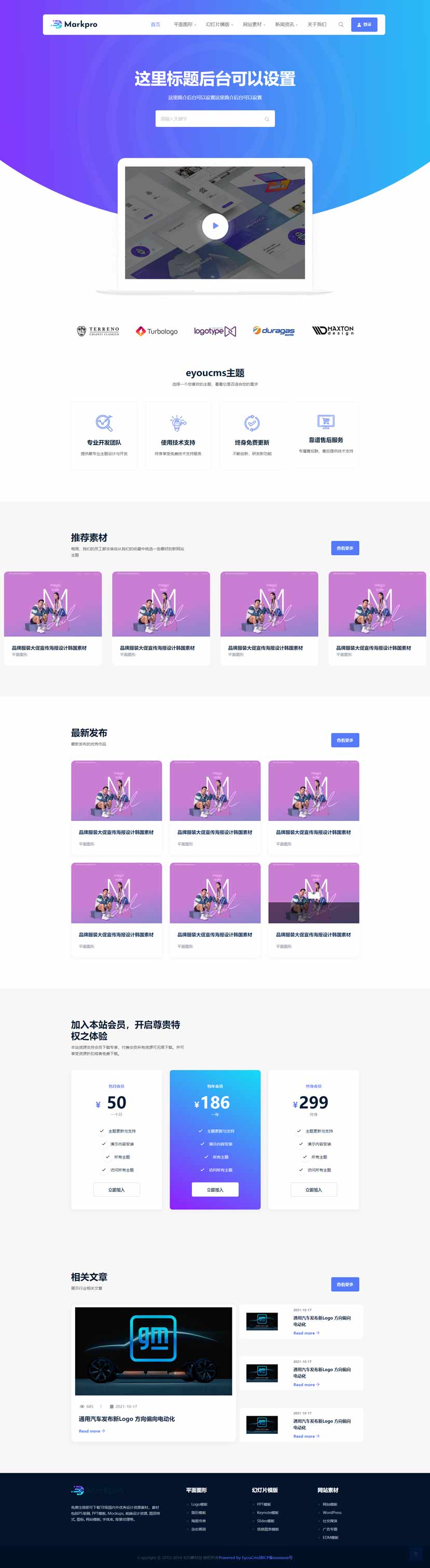Open the first card under 推荐素材
This screenshot has height=1568, width=430.
(53, 617)
